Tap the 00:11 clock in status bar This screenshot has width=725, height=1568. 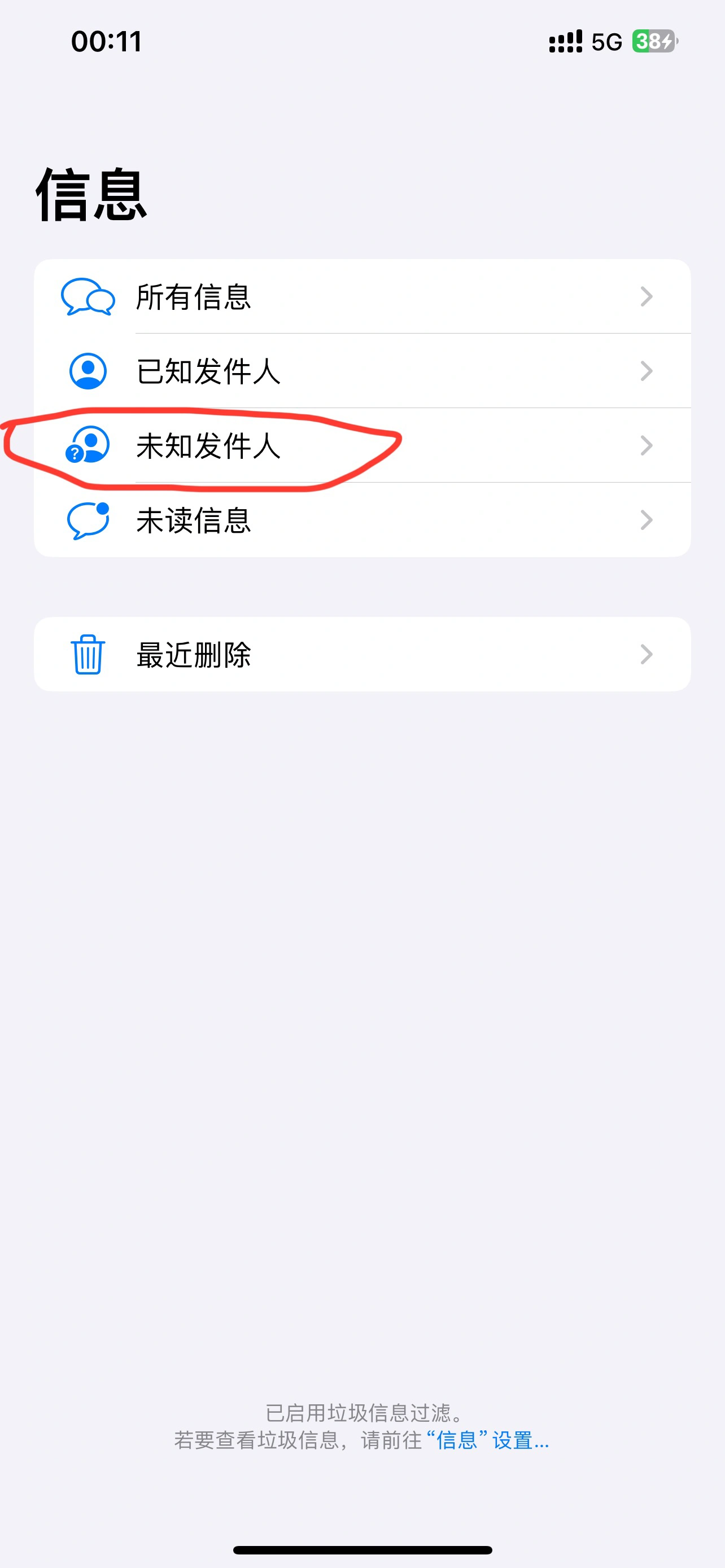pos(107,41)
